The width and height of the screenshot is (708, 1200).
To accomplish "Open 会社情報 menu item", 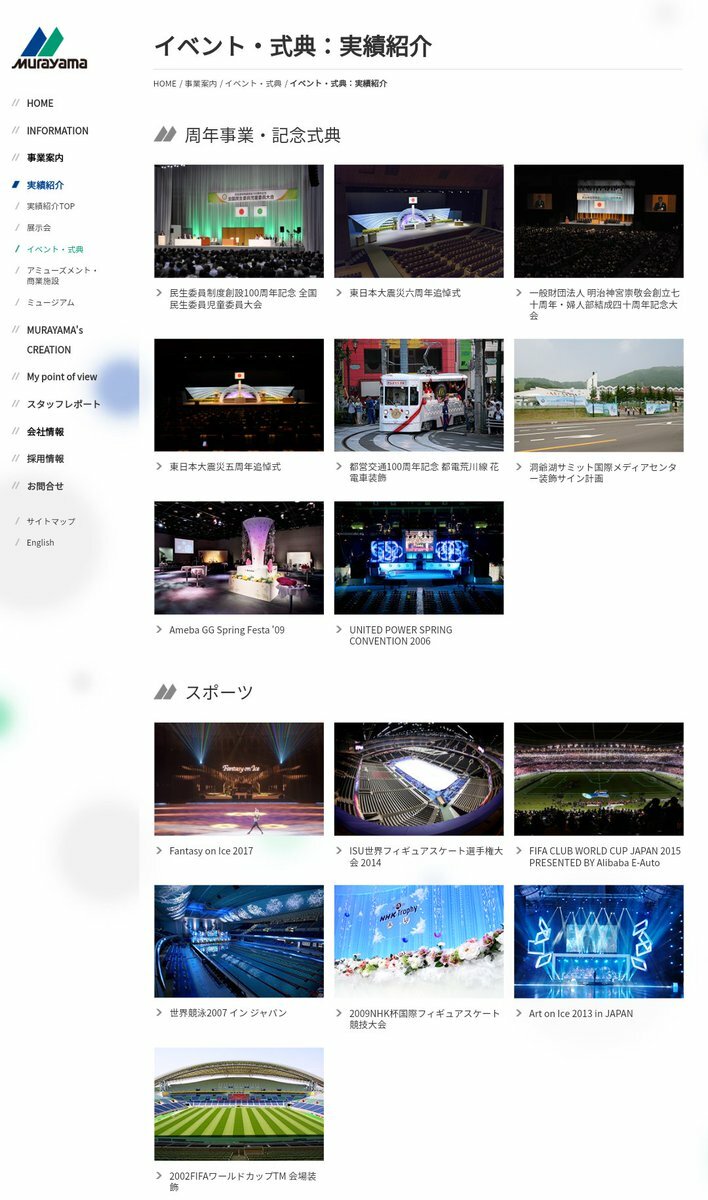I will point(45,432).
